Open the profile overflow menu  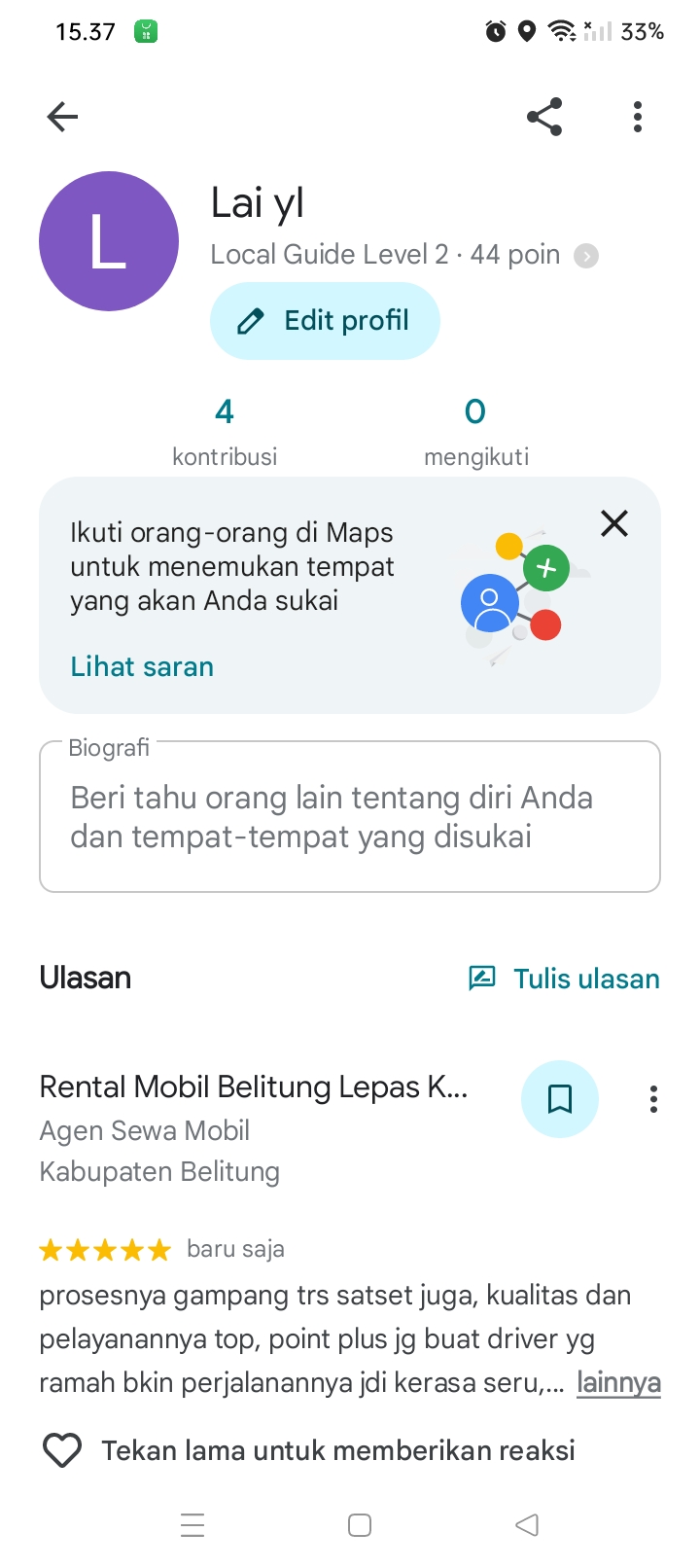[638, 117]
